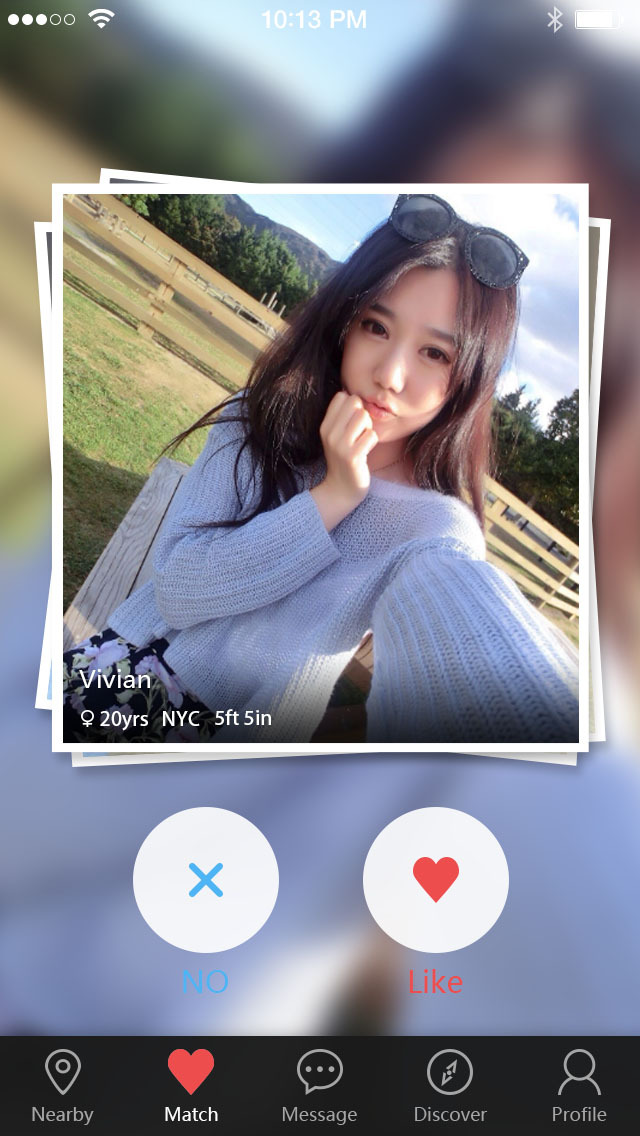Open the Profile tab
640x1136 pixels.
[579, 1086]
